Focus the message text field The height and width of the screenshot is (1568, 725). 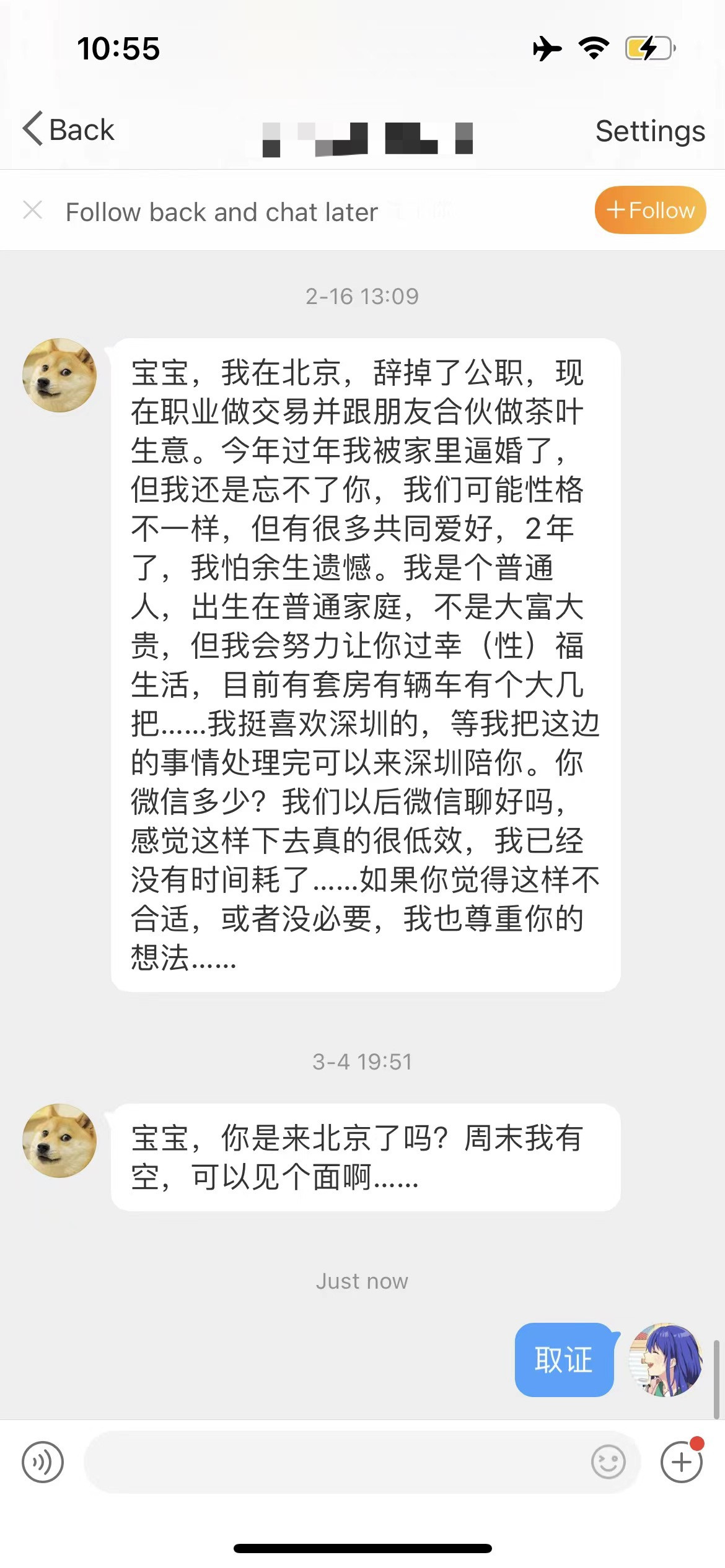tap(335, 1462)
